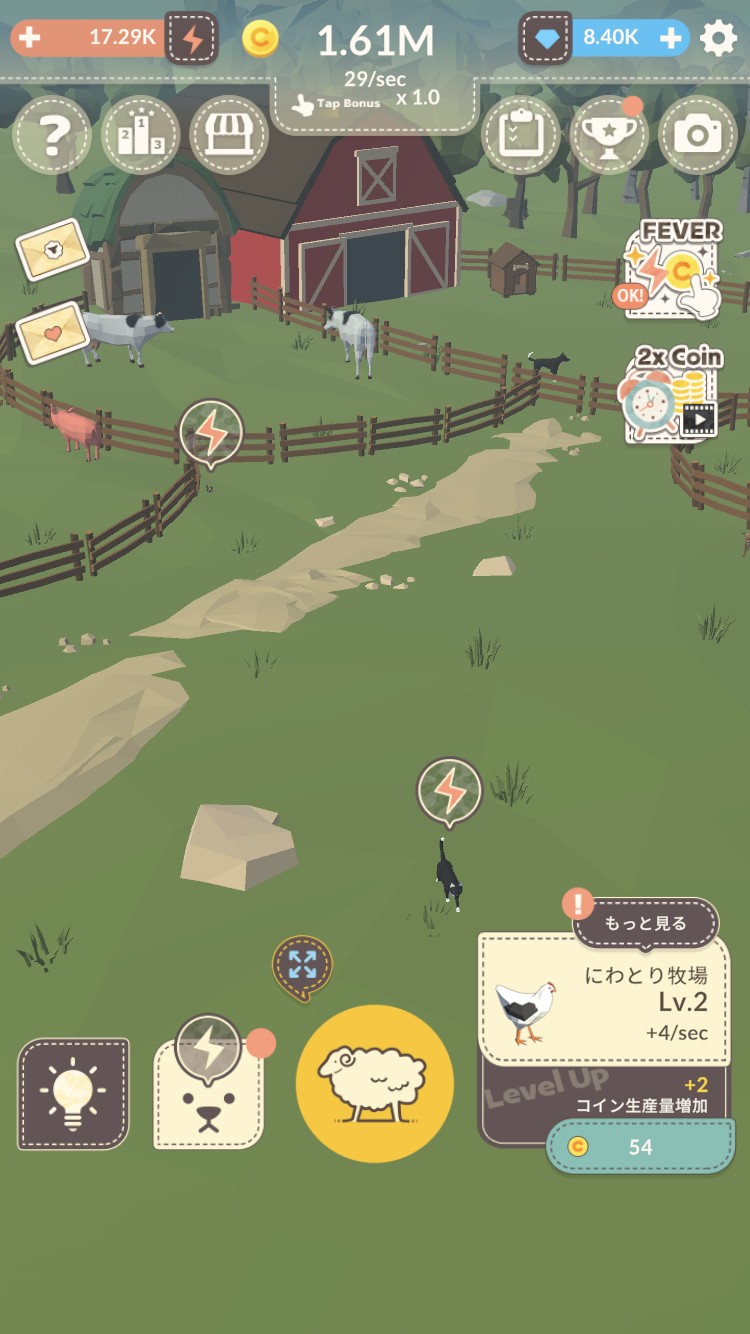Open the camera mode
The height and width of the screenshot is (1334, 750).
[x=697, y=135]
